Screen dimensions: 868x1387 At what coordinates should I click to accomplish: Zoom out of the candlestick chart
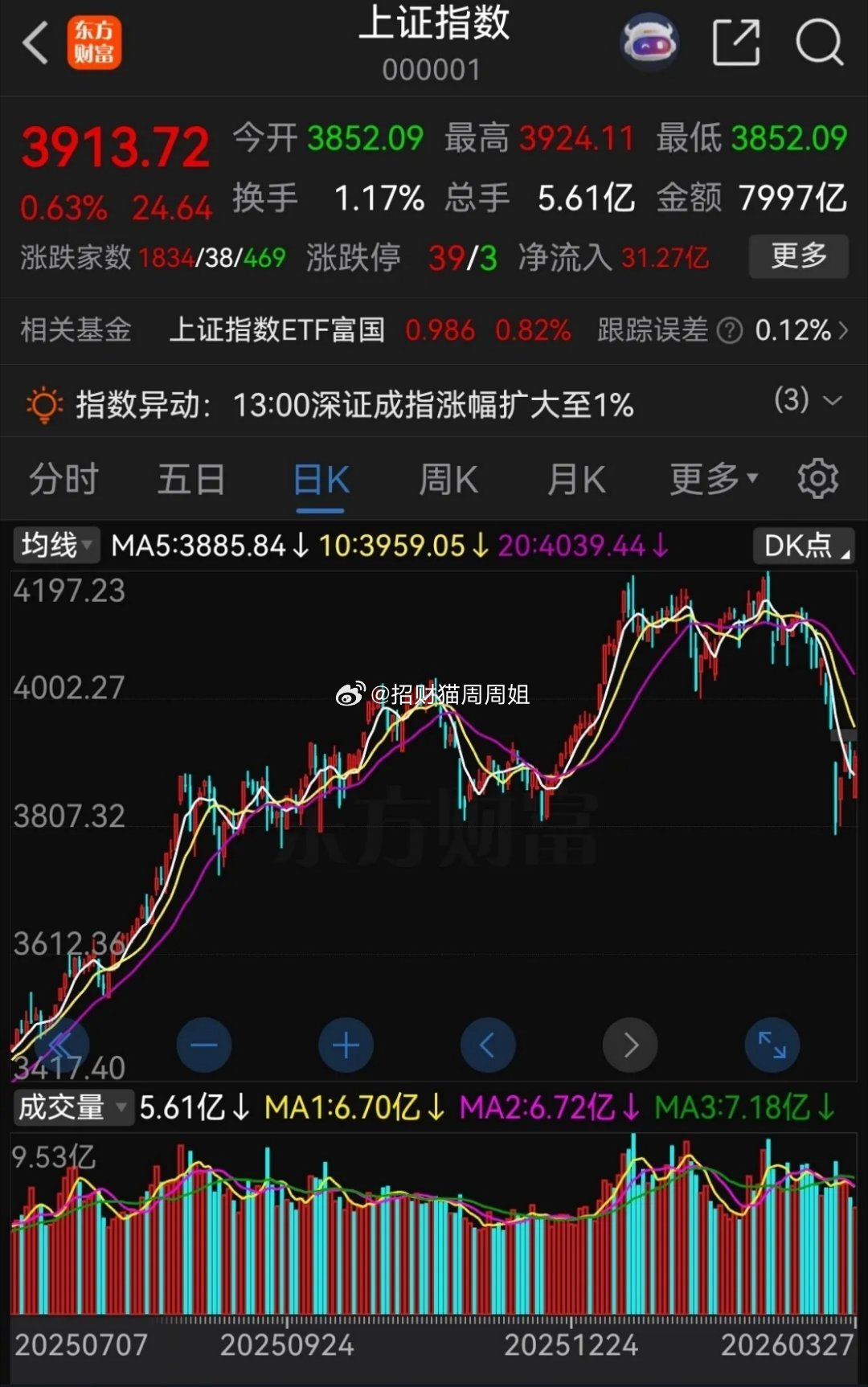[204, 1045]
